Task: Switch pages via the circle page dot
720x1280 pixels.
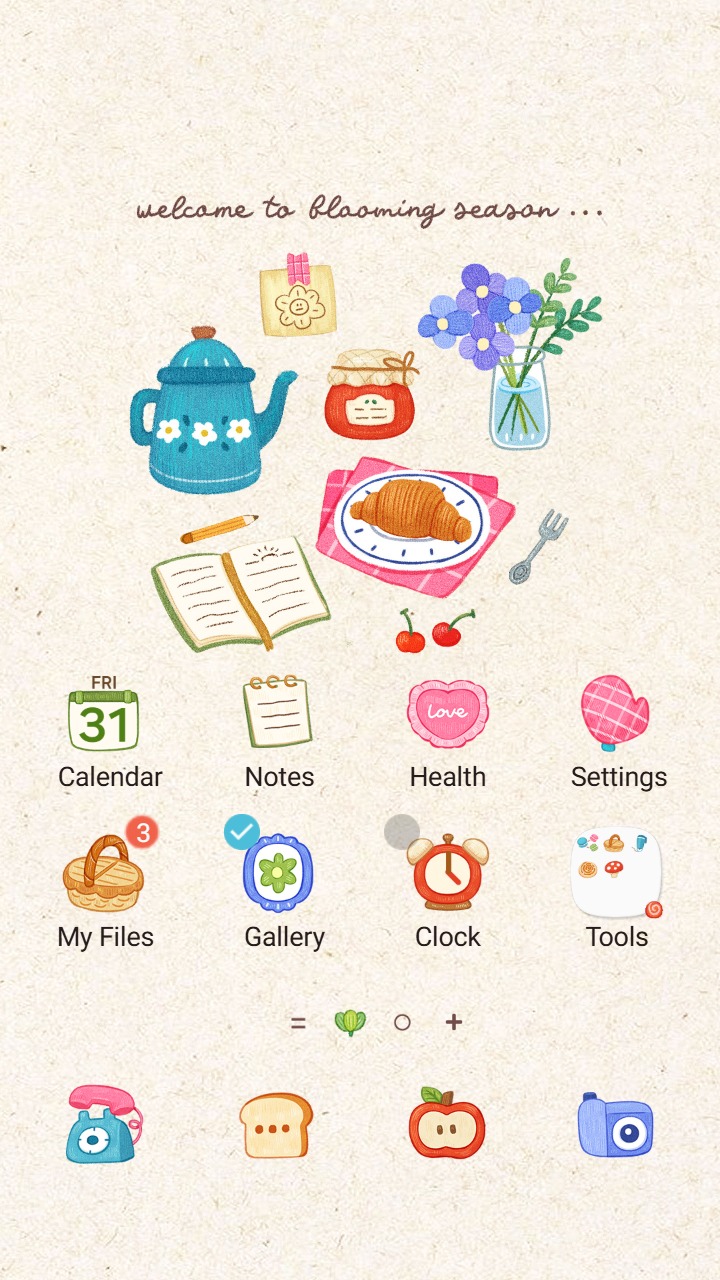Action: click(x=403, y=1022)
